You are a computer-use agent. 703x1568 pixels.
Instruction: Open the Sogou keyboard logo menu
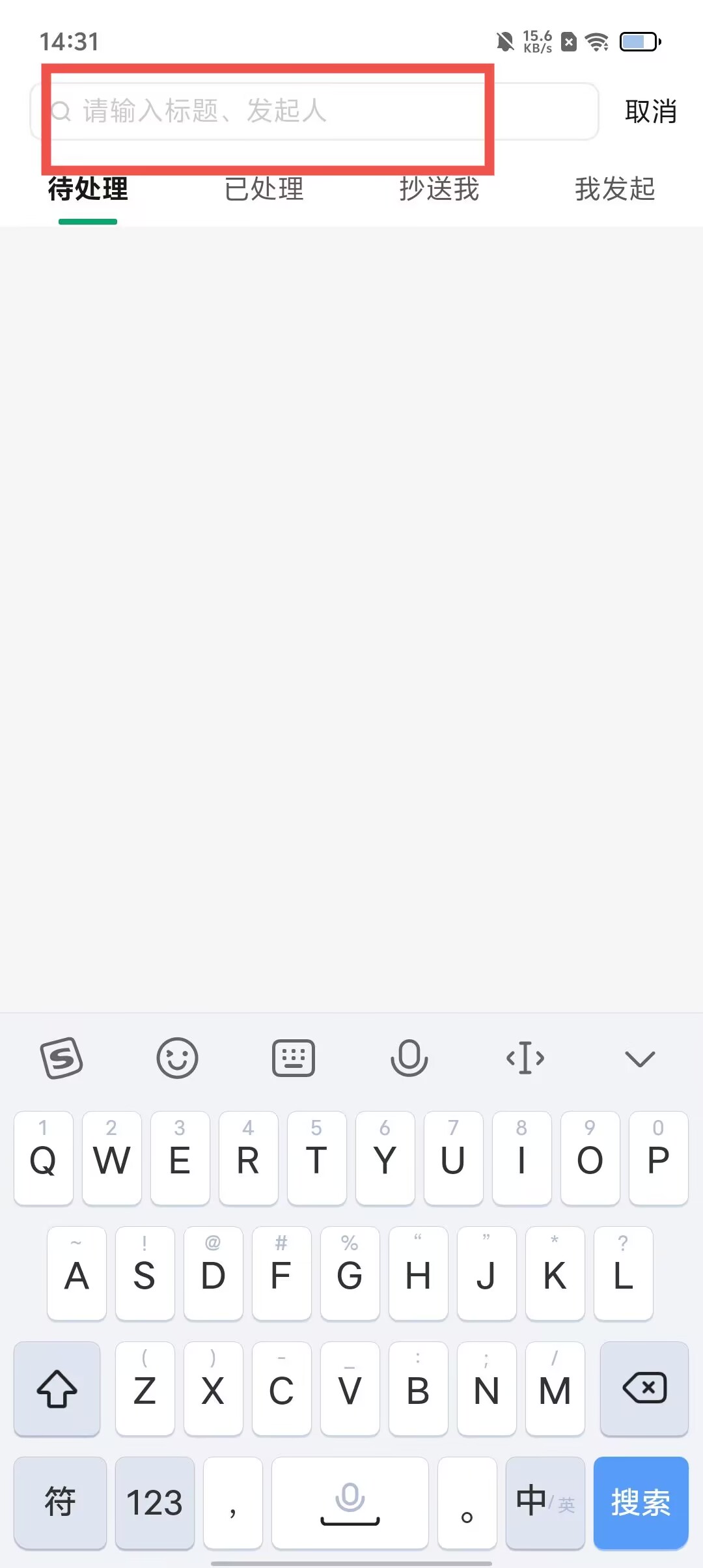click(61, 1059)
